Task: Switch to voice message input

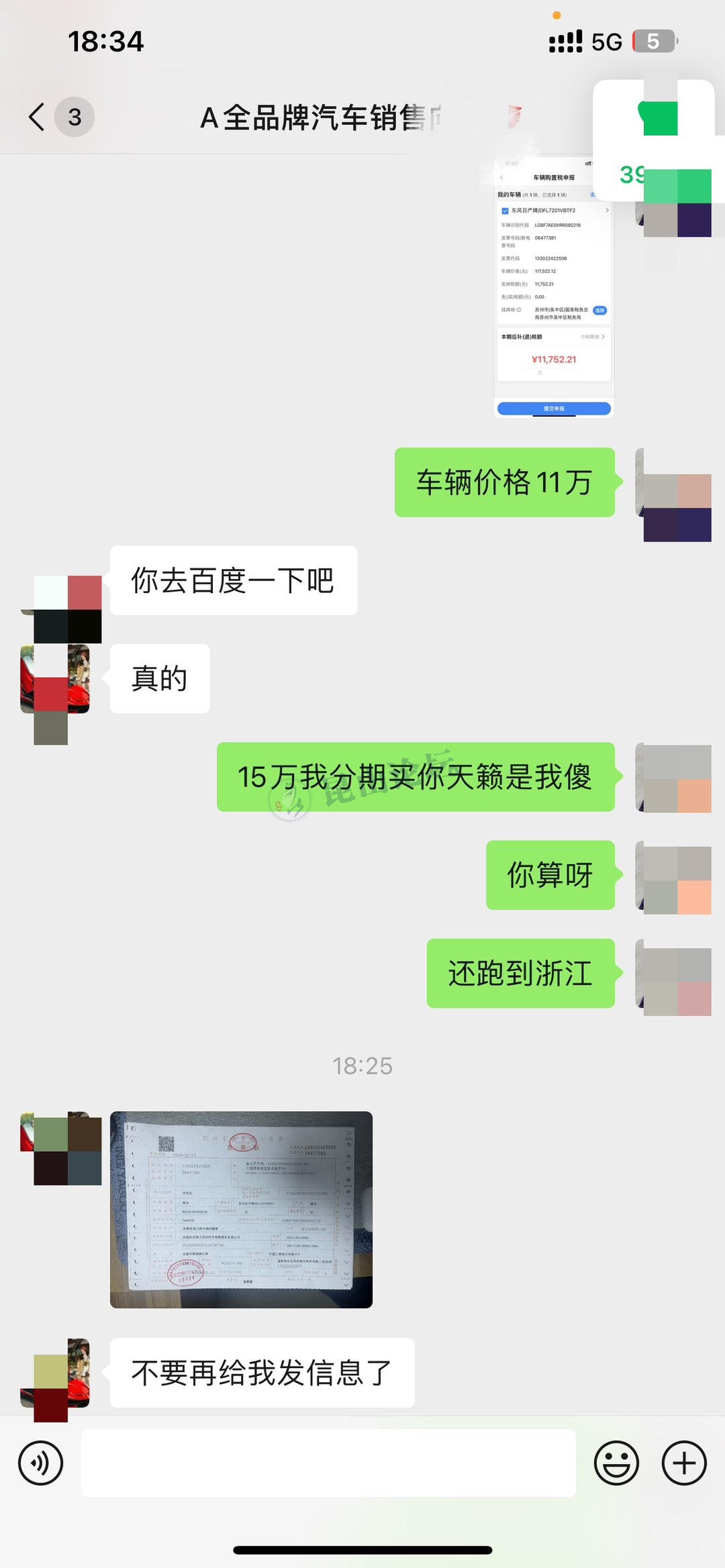Action: click(41, 1463)
